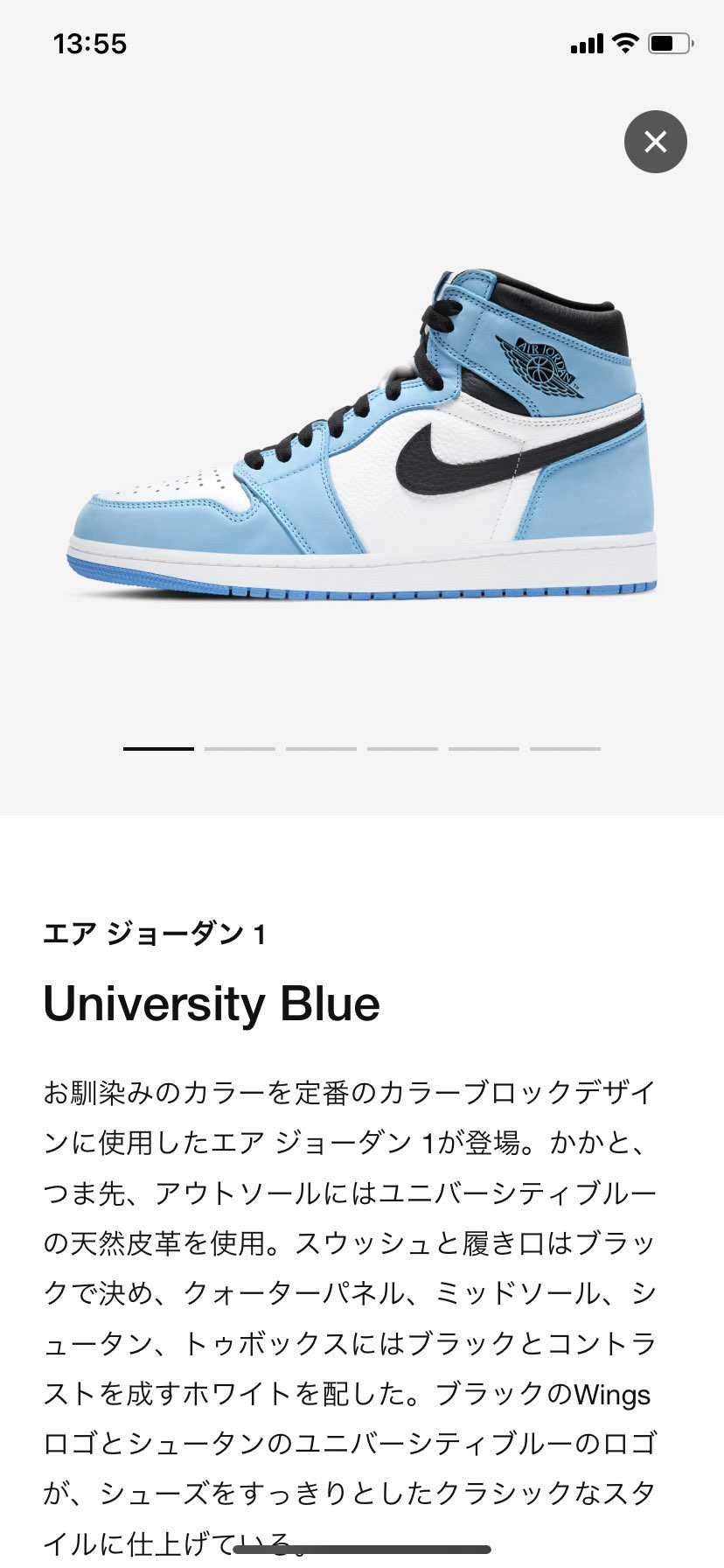Select the second carousel indicator bar

point(240,750)
